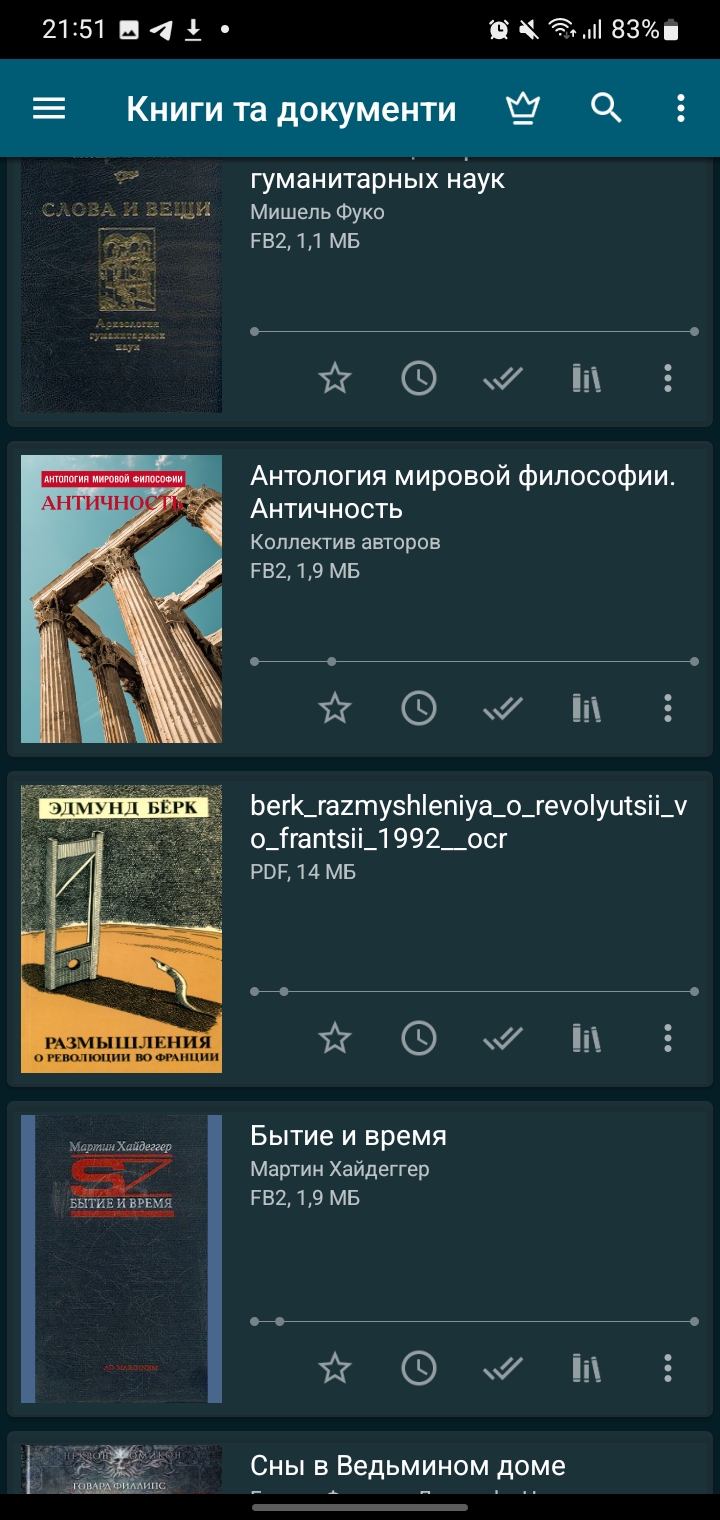This screenshot has height=1520, width=720.
Task: Open the app bar overflow menu
Action: click(x=681, y=108)
